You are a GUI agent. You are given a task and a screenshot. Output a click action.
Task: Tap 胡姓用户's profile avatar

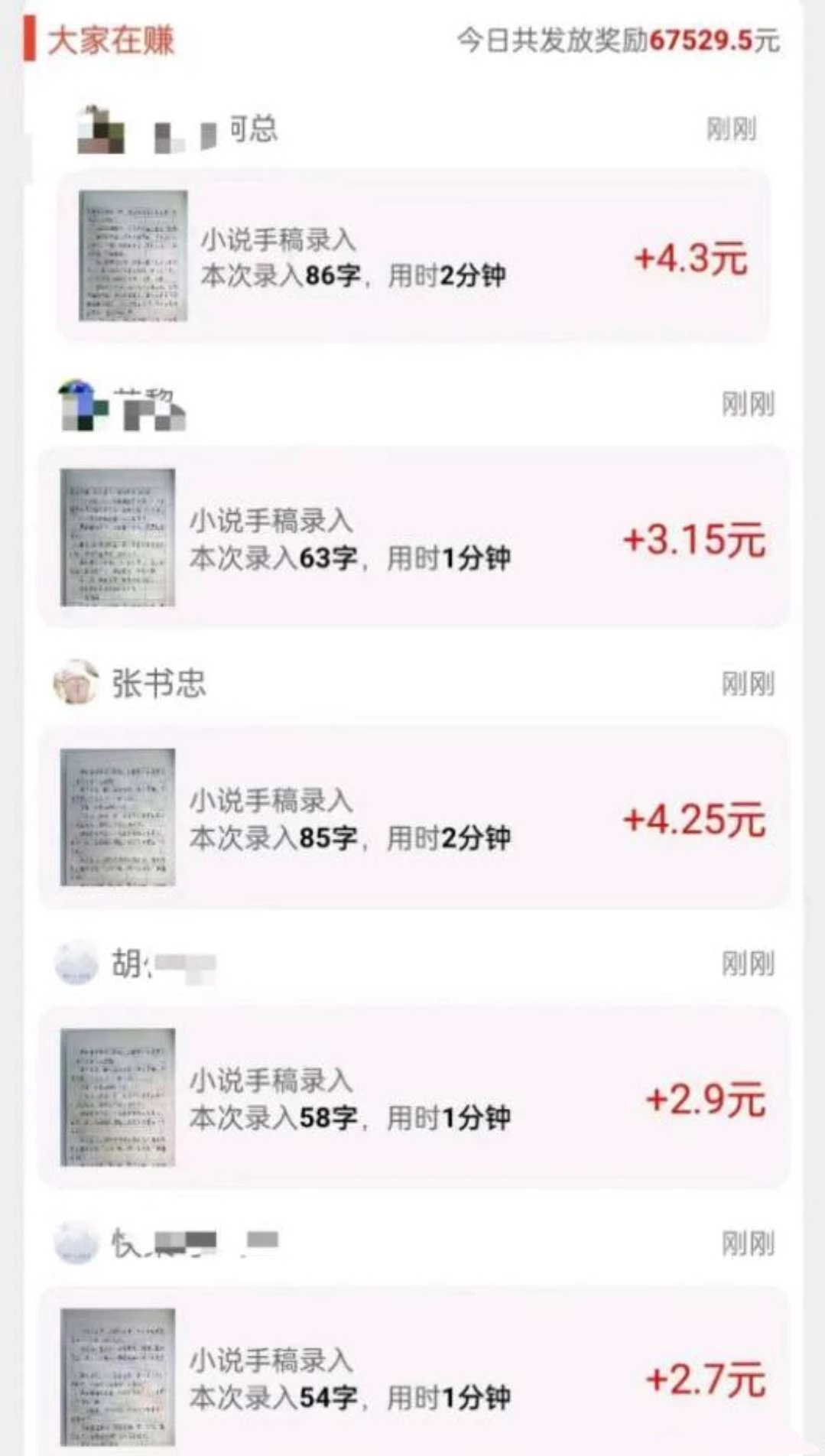[x=74, y=964]
